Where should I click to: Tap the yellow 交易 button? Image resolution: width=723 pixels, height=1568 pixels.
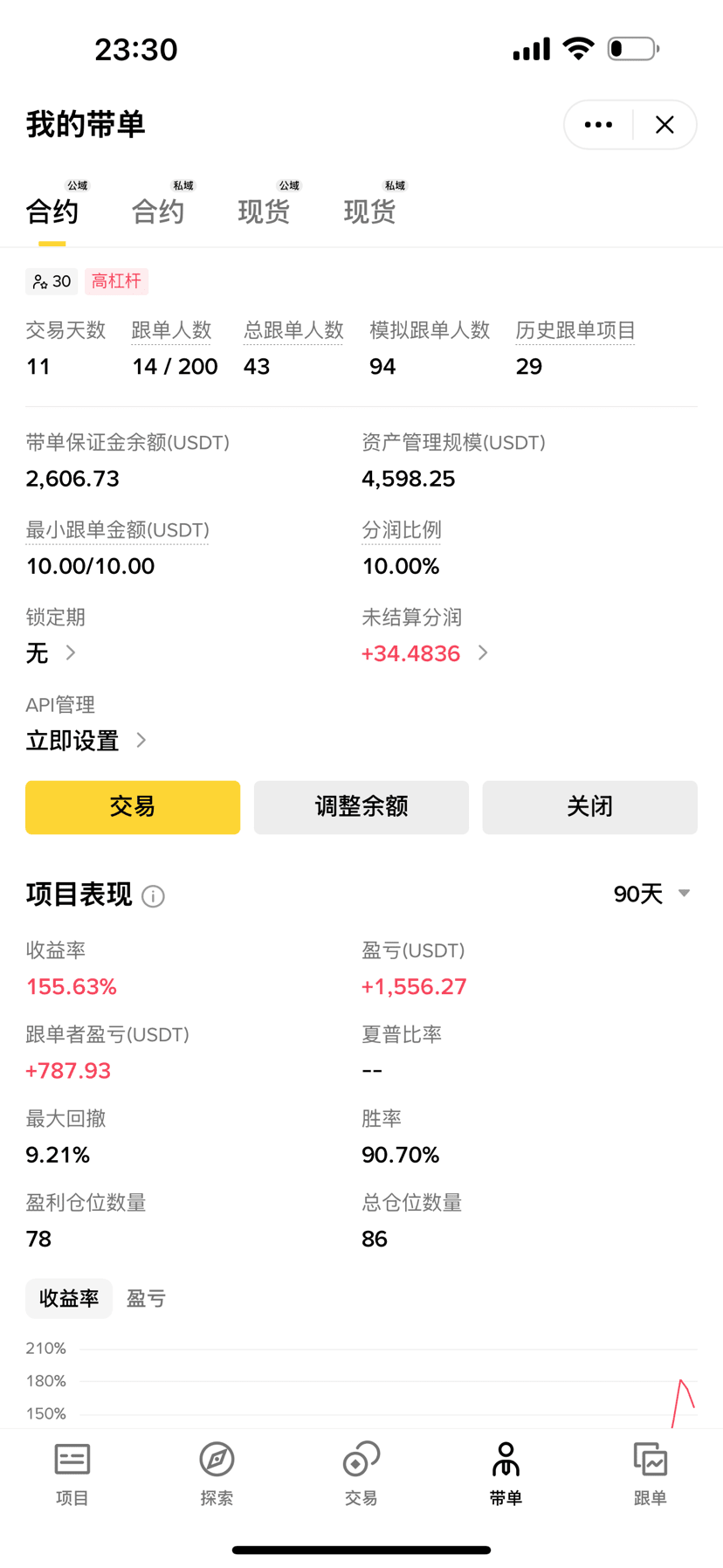pyautogui.click(x=133, y=807)
